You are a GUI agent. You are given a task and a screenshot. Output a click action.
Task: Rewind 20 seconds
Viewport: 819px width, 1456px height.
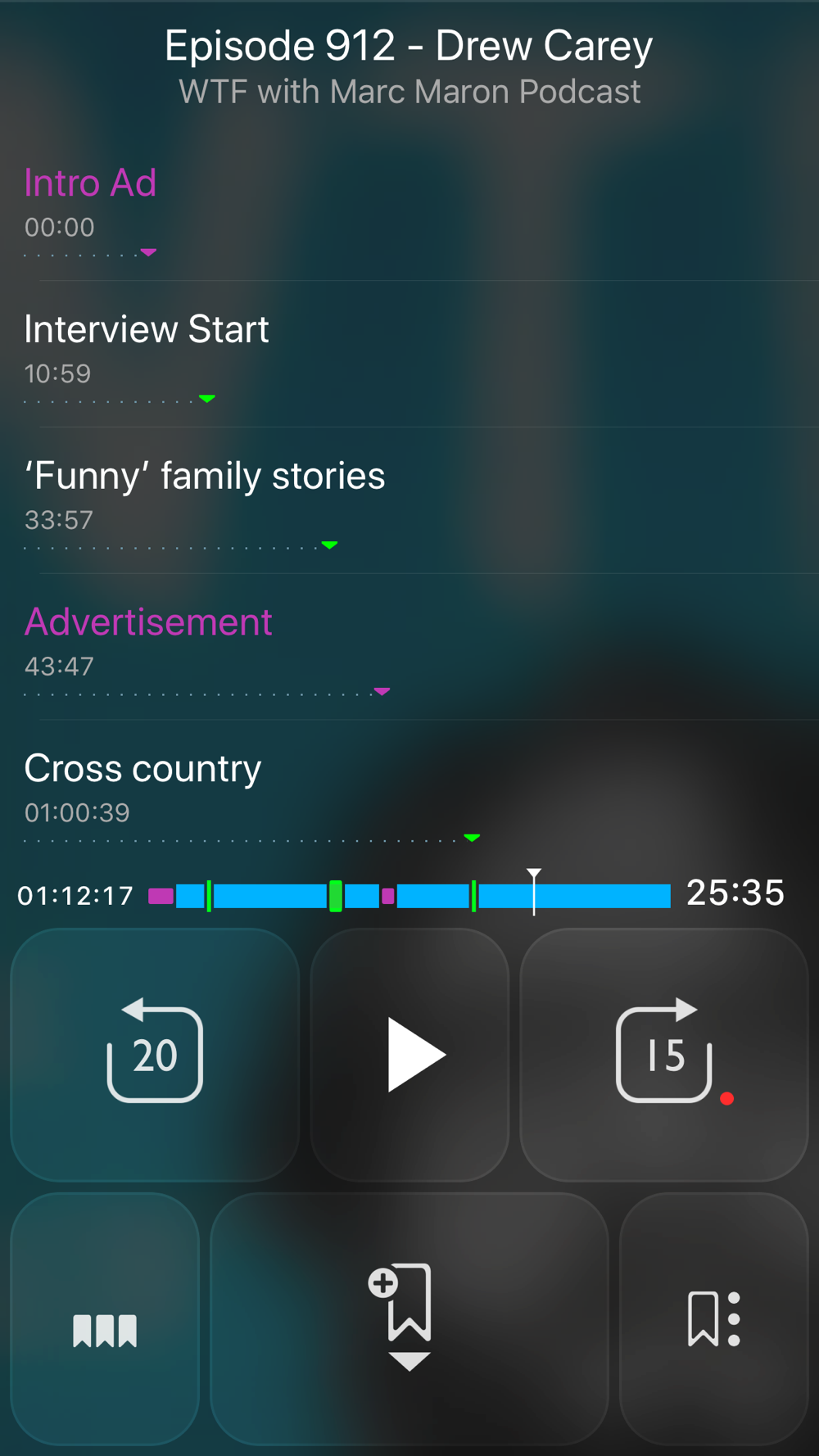coord(155,1054)
